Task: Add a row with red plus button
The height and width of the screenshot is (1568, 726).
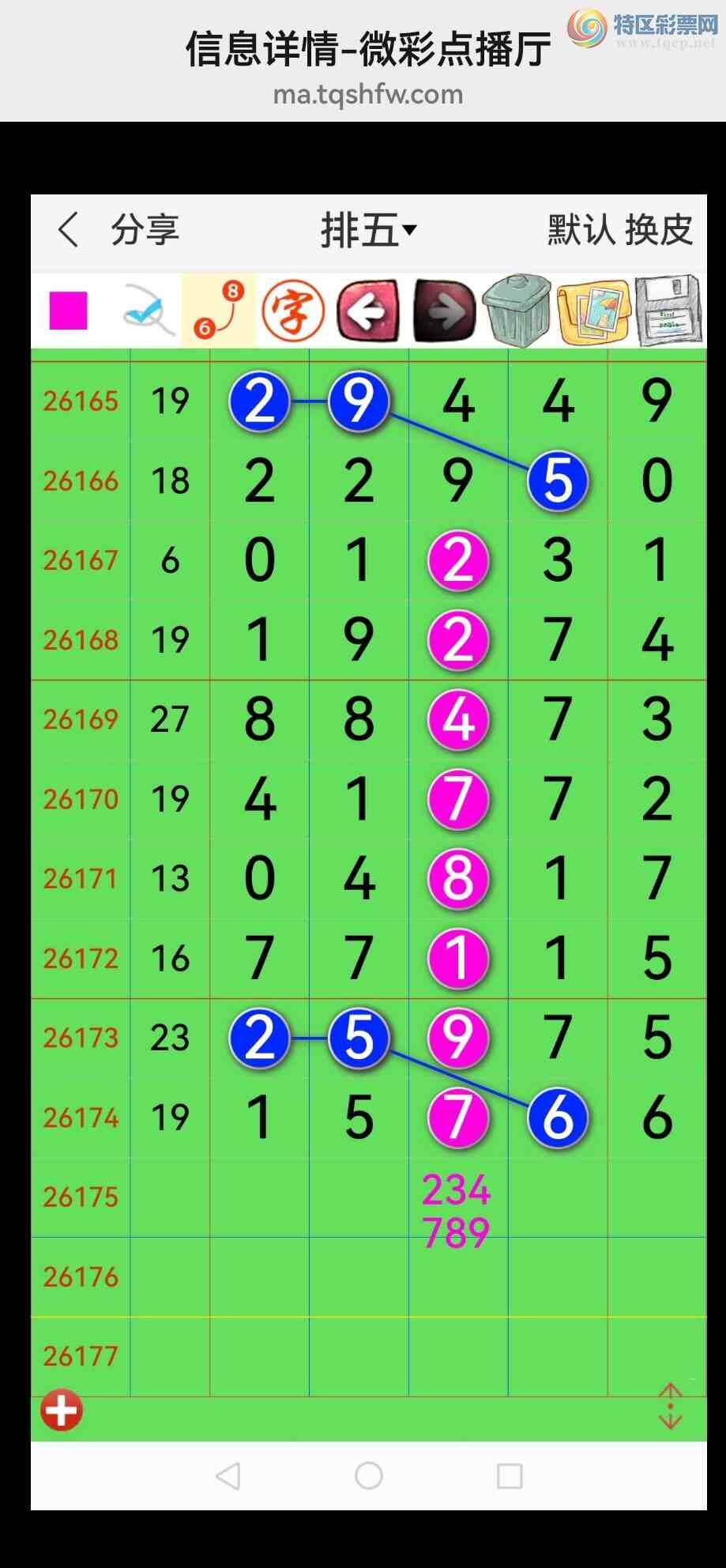Action: [x=62, y=1410]
